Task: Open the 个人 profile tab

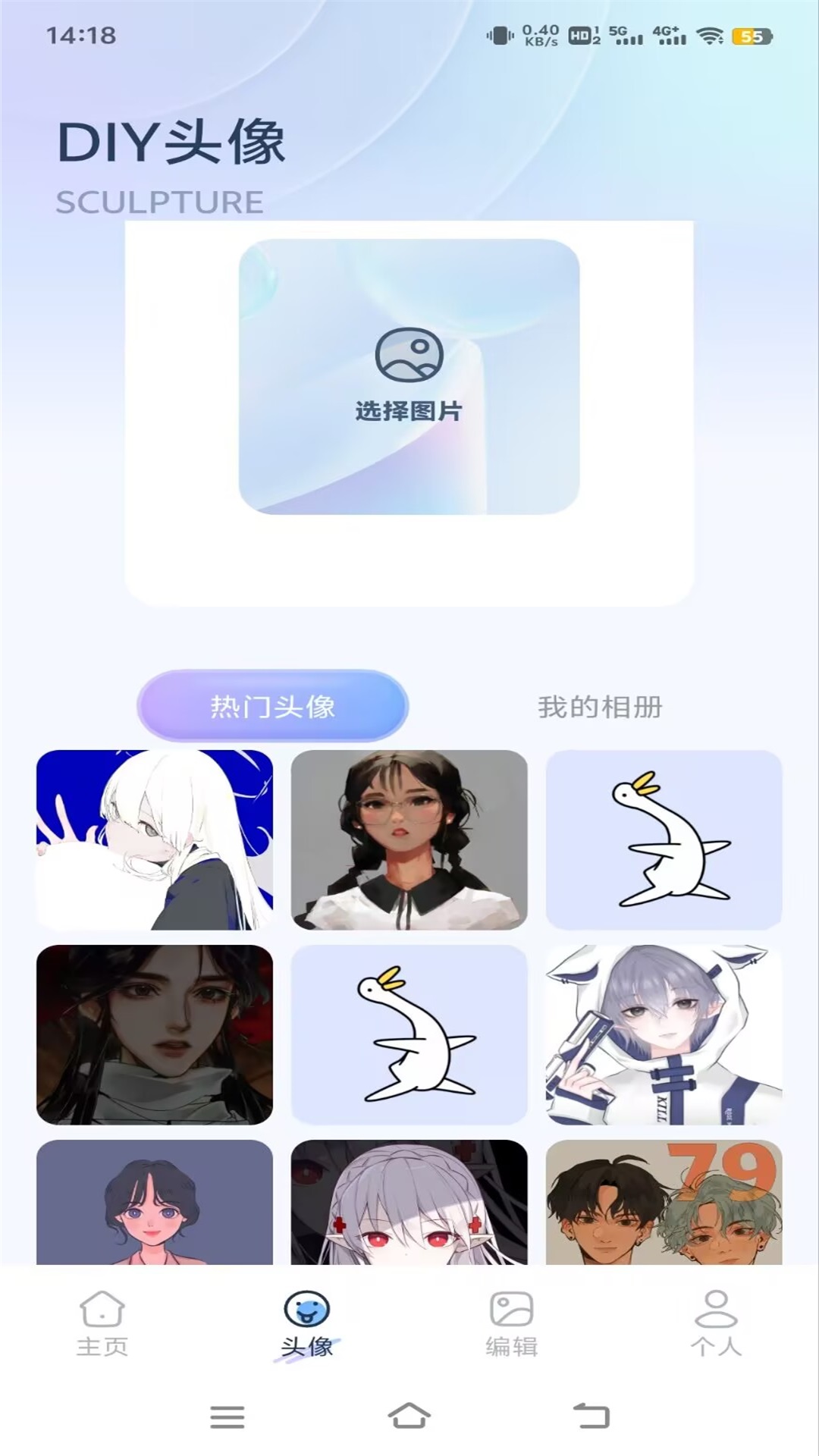Action: [716, 1323]
